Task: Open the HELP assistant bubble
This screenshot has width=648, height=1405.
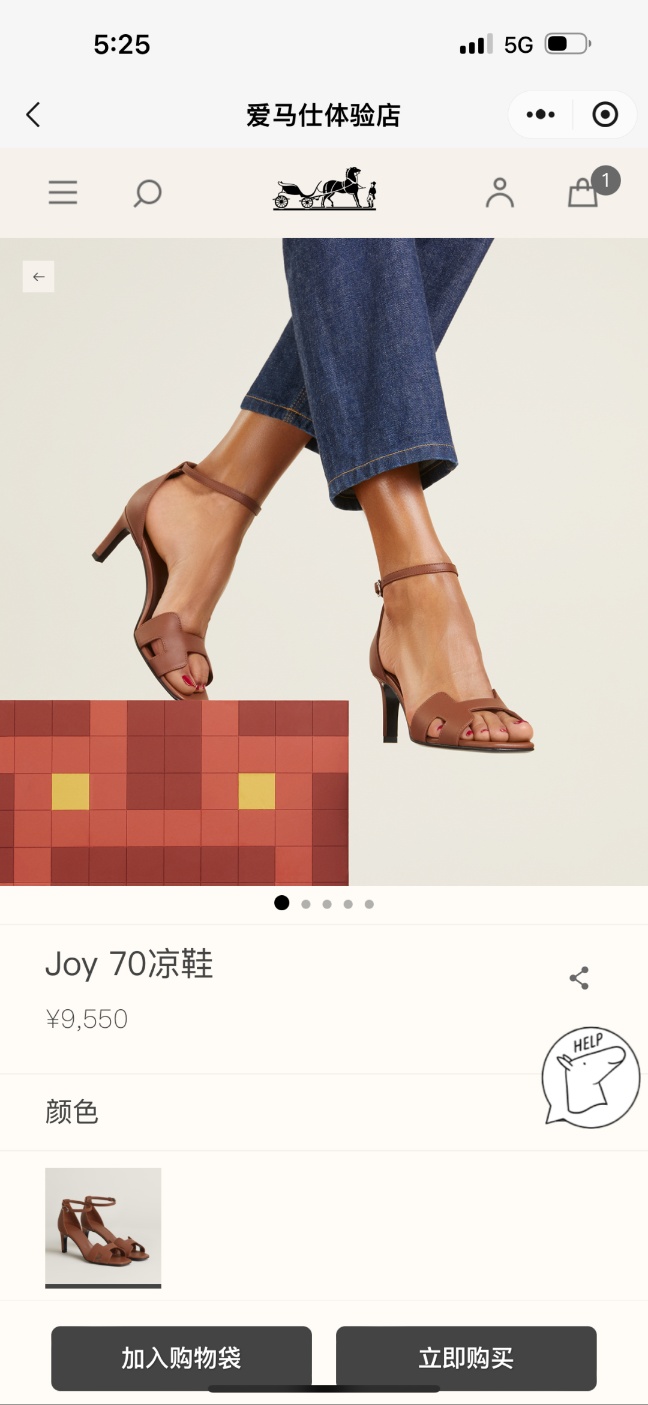Action: (x=590, y=1077)
